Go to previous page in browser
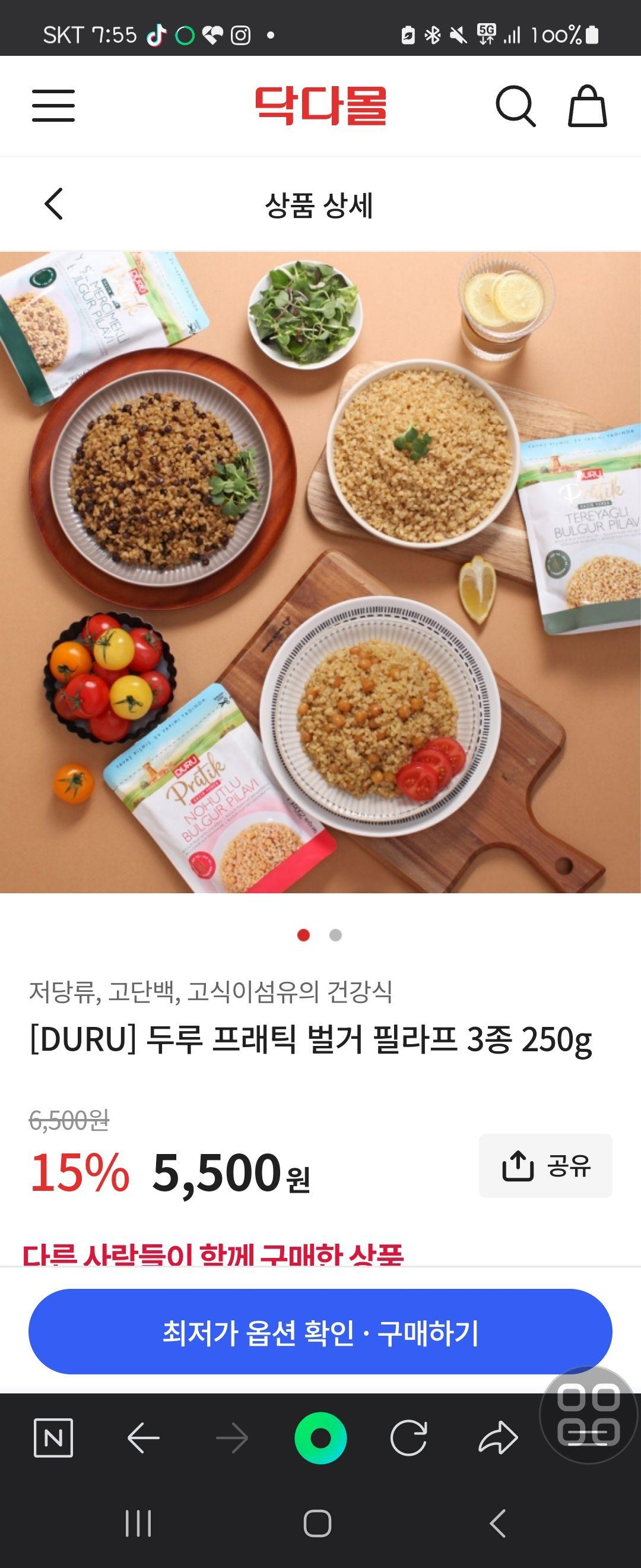641x1568 pixels. tap(144, 1438)
